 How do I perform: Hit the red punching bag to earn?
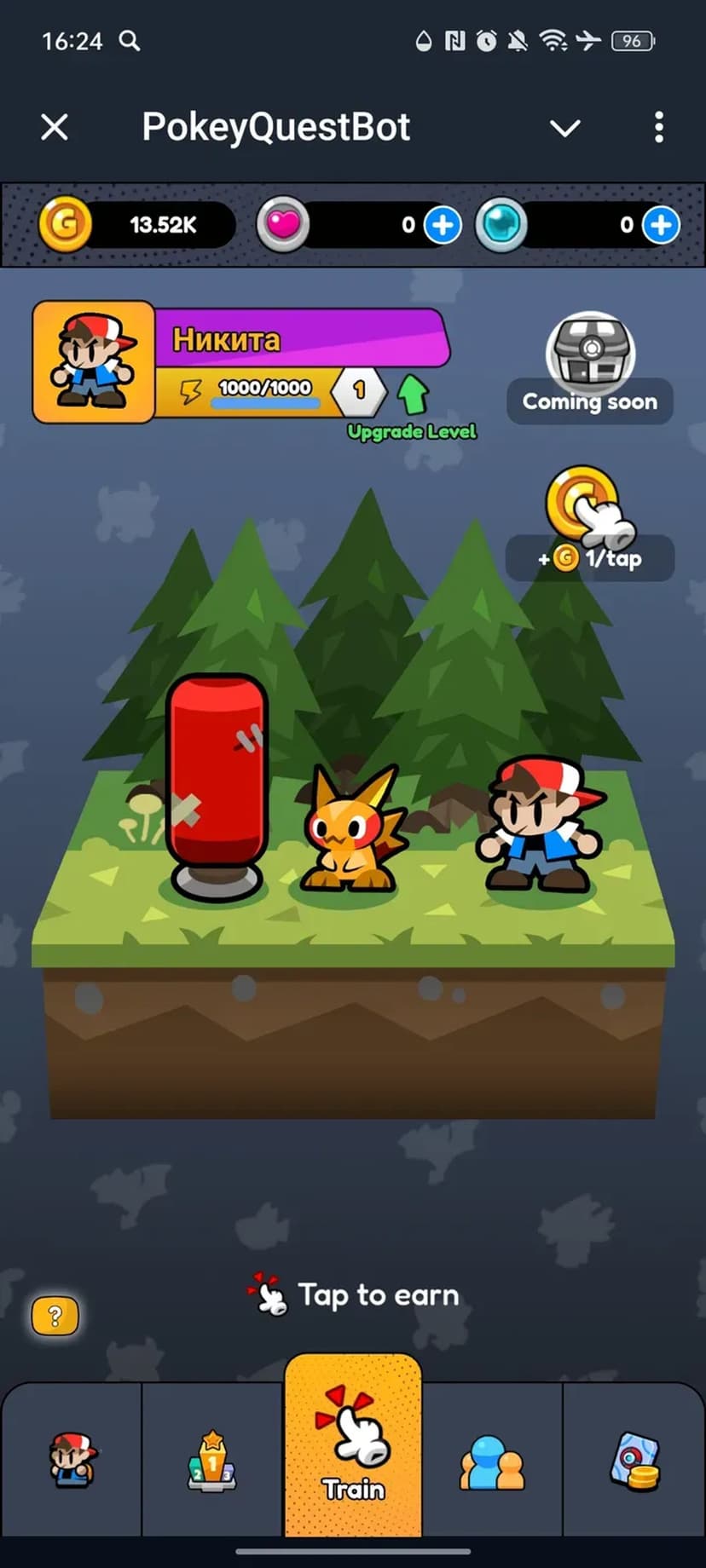click(x=217, y=786)
